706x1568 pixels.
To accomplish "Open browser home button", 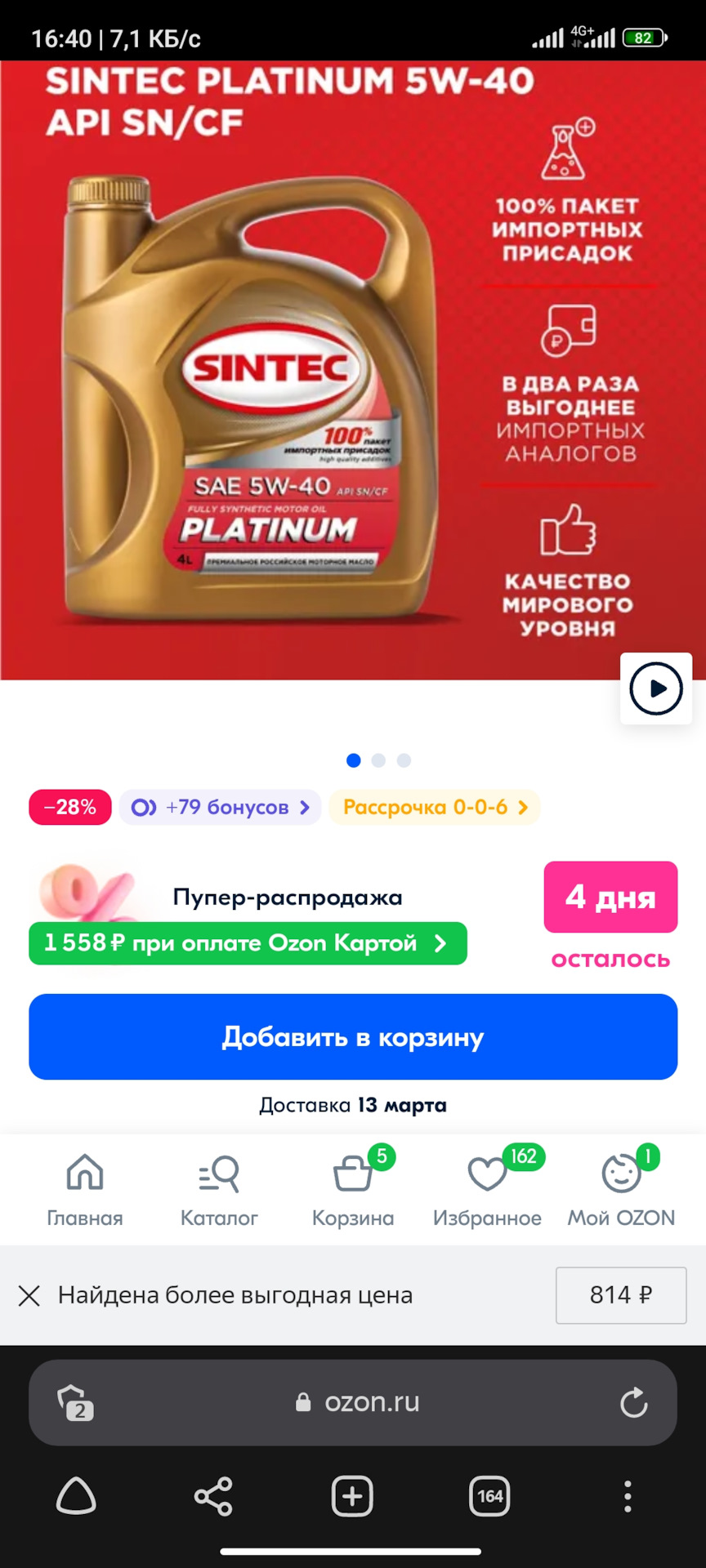I will [x=76, y=1496].
